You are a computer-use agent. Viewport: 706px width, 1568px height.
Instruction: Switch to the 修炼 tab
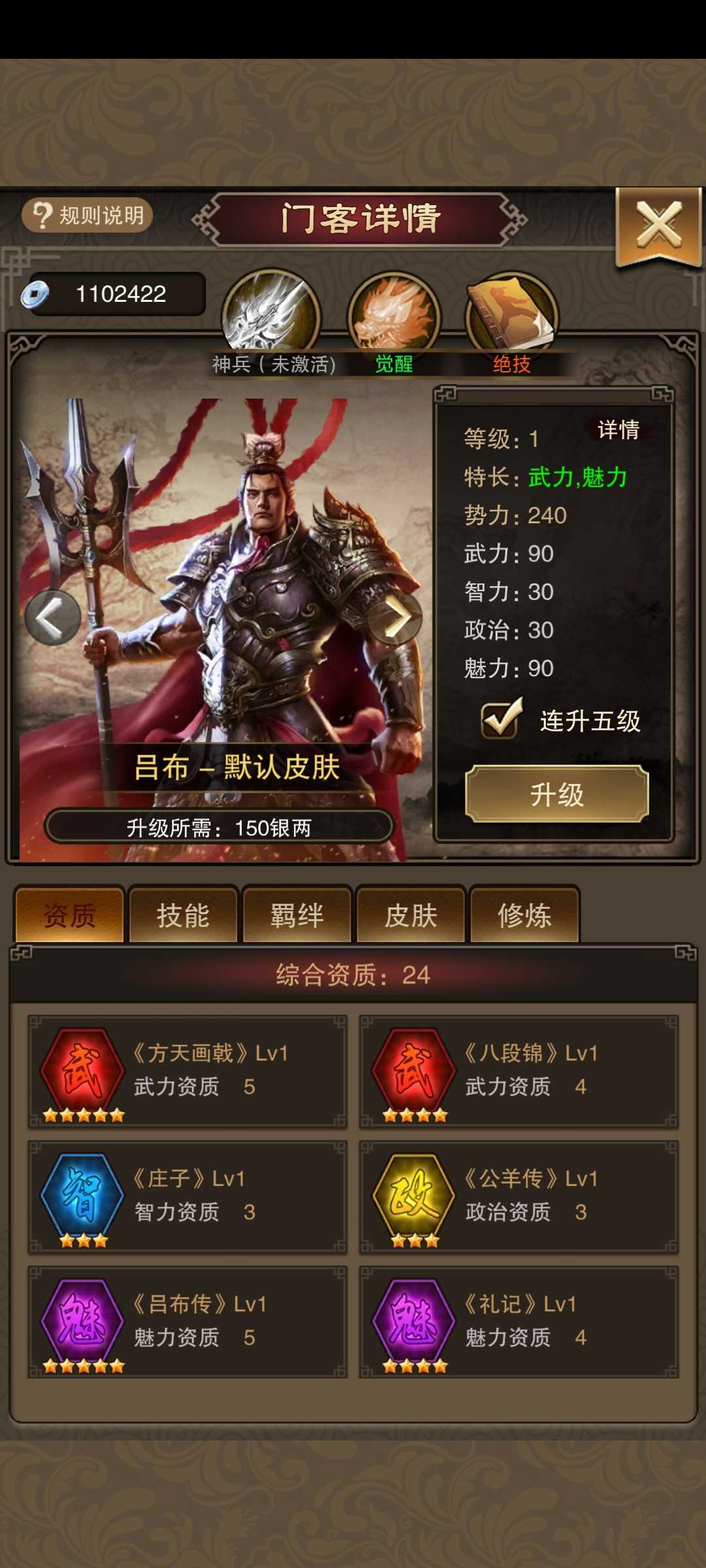coord(524,915)
